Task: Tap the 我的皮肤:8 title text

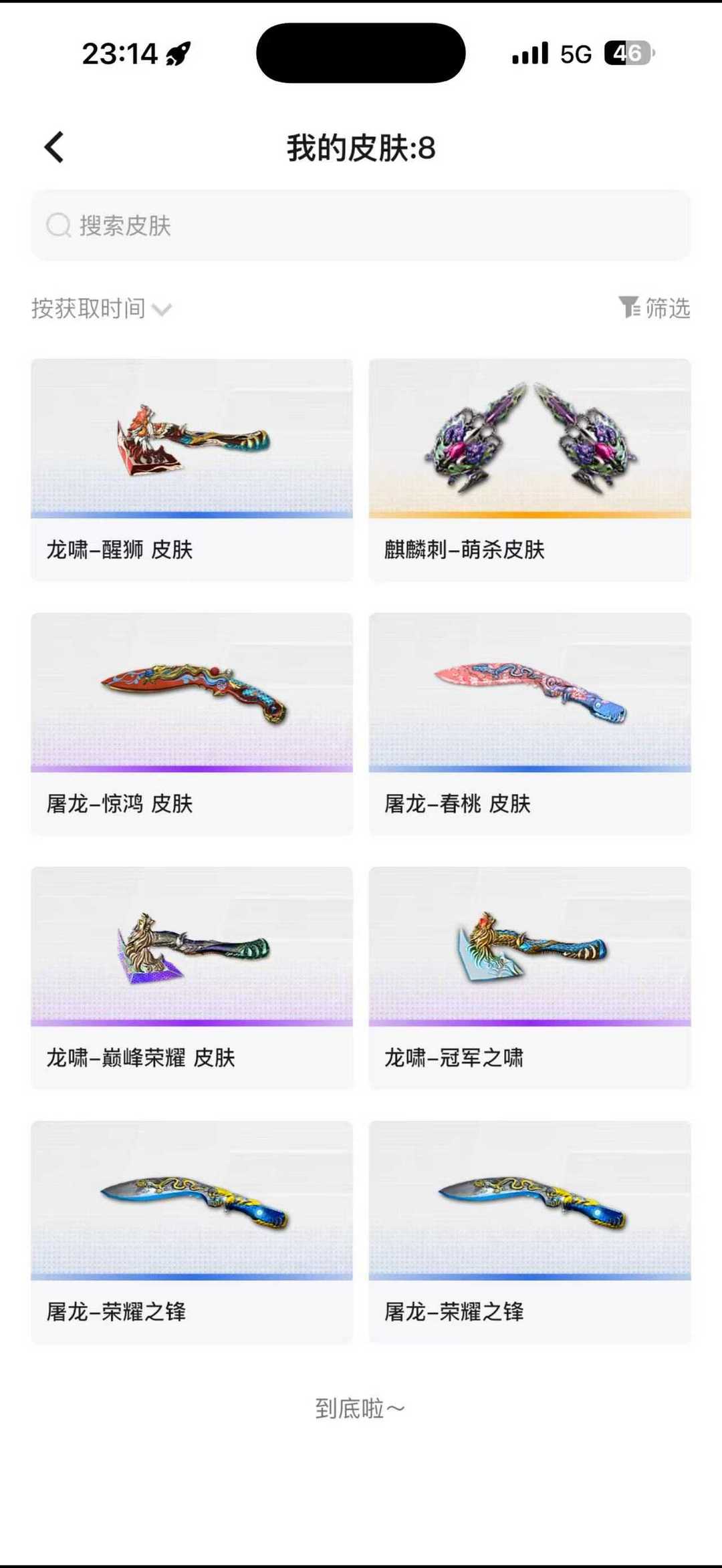Action: (x=361, y=146)
